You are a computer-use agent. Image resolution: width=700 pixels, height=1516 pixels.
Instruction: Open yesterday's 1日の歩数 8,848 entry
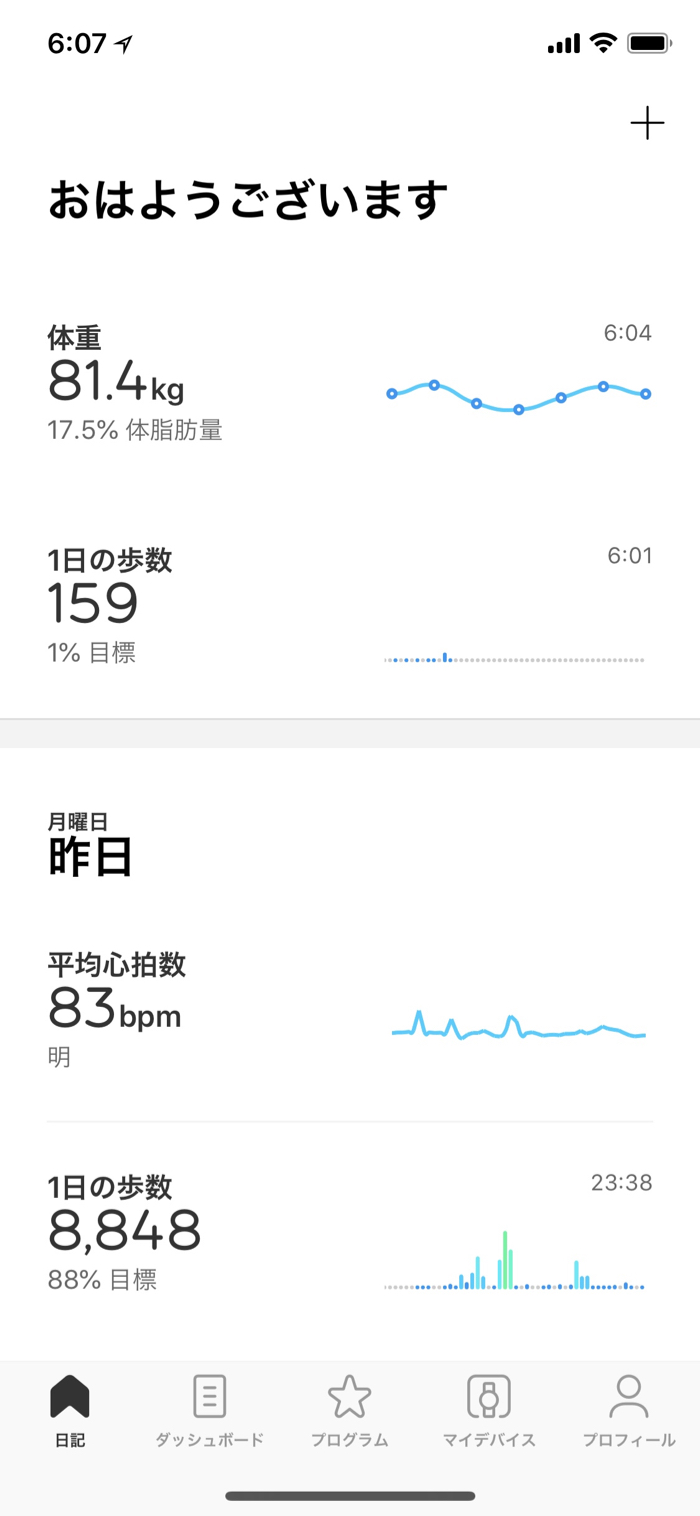(350, 1233)
